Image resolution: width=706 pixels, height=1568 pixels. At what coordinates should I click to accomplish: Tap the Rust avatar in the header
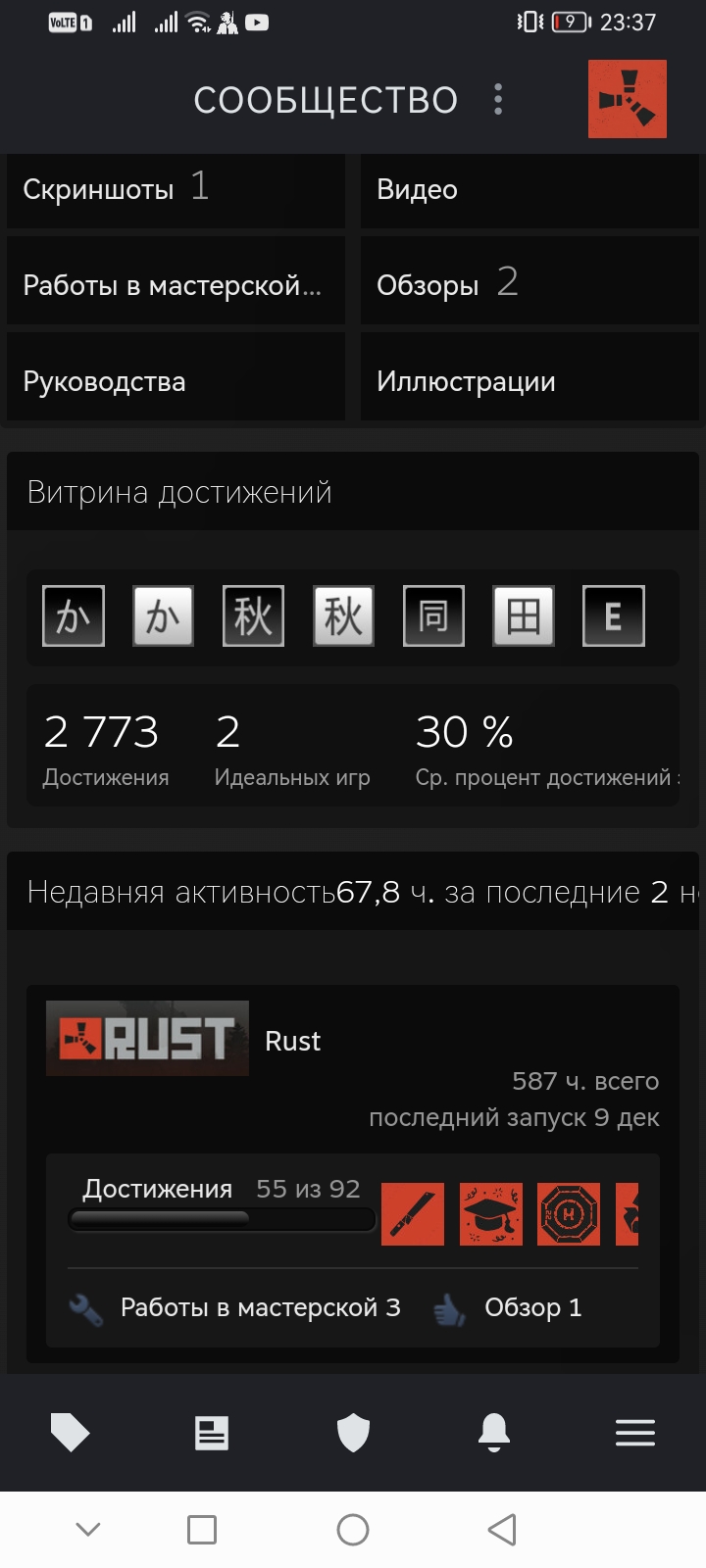(627, 99)
